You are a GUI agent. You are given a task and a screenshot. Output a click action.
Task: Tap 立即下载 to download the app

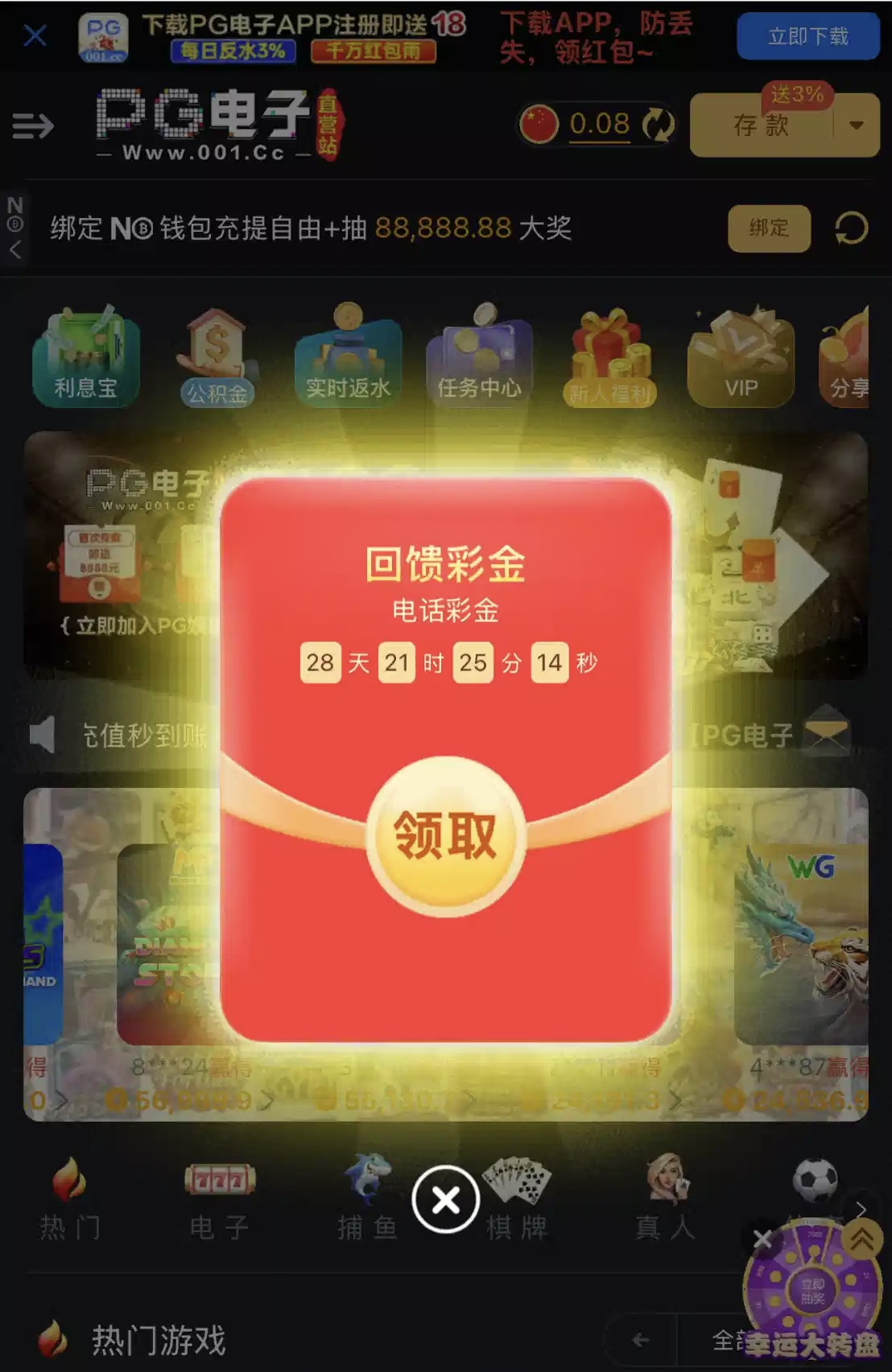pos(807,36)
